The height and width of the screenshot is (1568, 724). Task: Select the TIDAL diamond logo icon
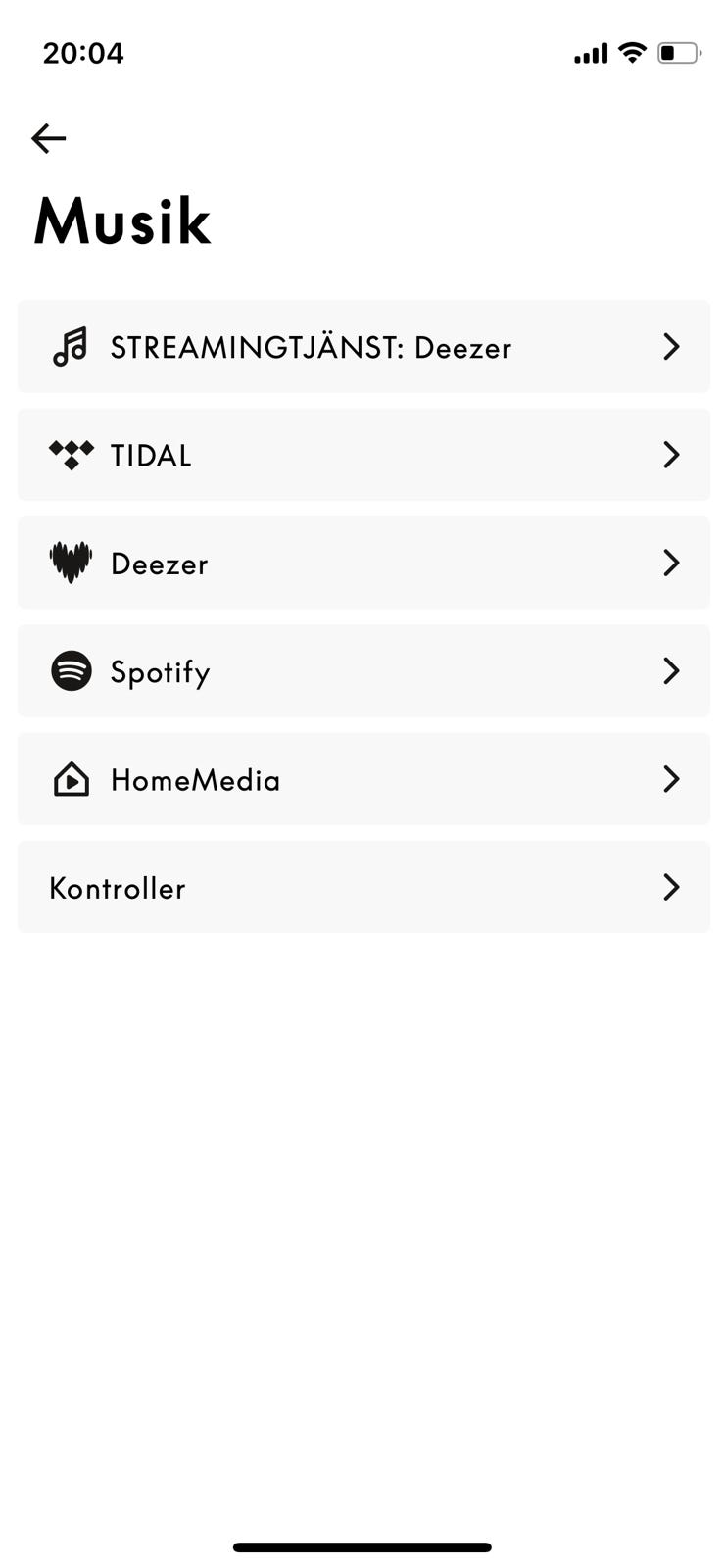point(70,455)
